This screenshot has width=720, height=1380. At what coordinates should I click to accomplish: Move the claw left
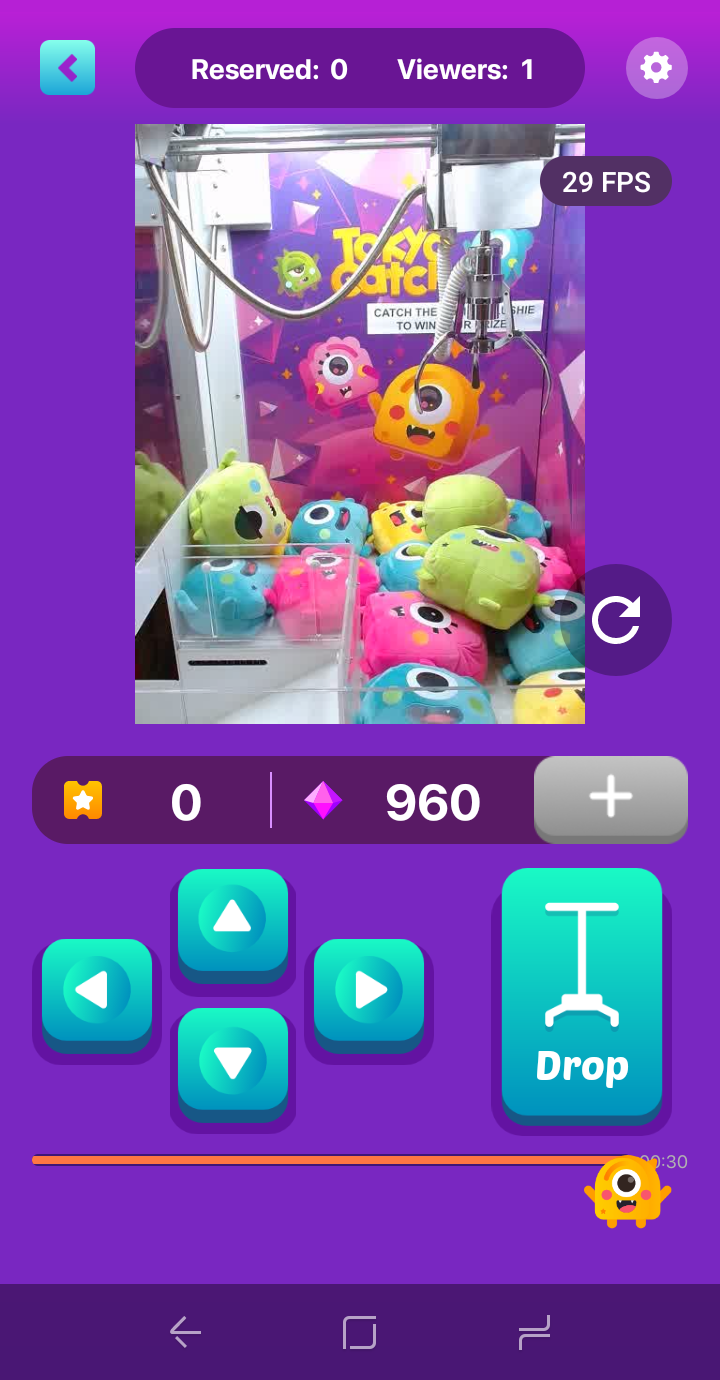click(96, 990)
